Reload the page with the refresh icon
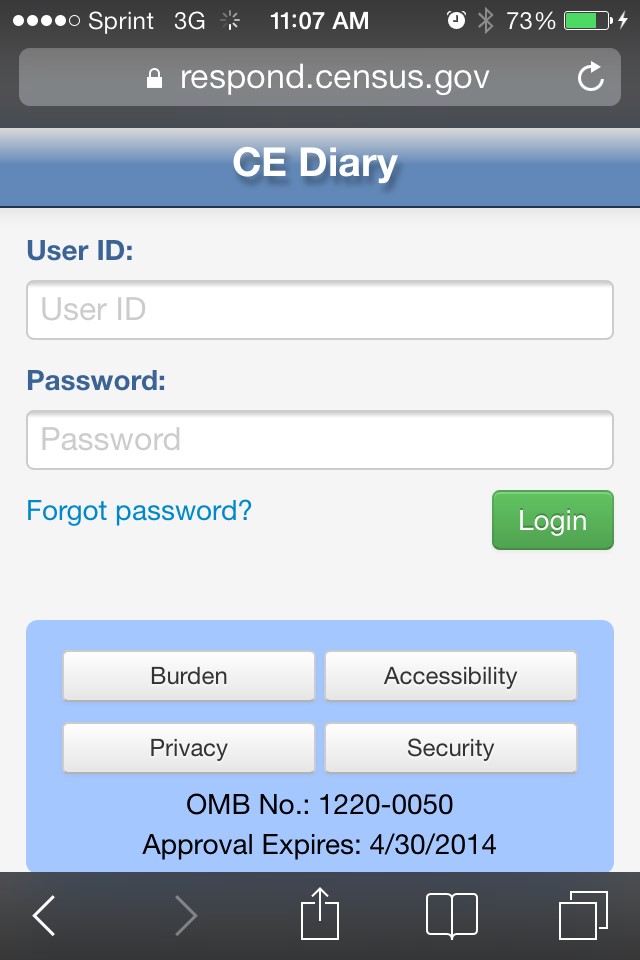Viewport: 640px width, 960px height. [x=591, y=77]
